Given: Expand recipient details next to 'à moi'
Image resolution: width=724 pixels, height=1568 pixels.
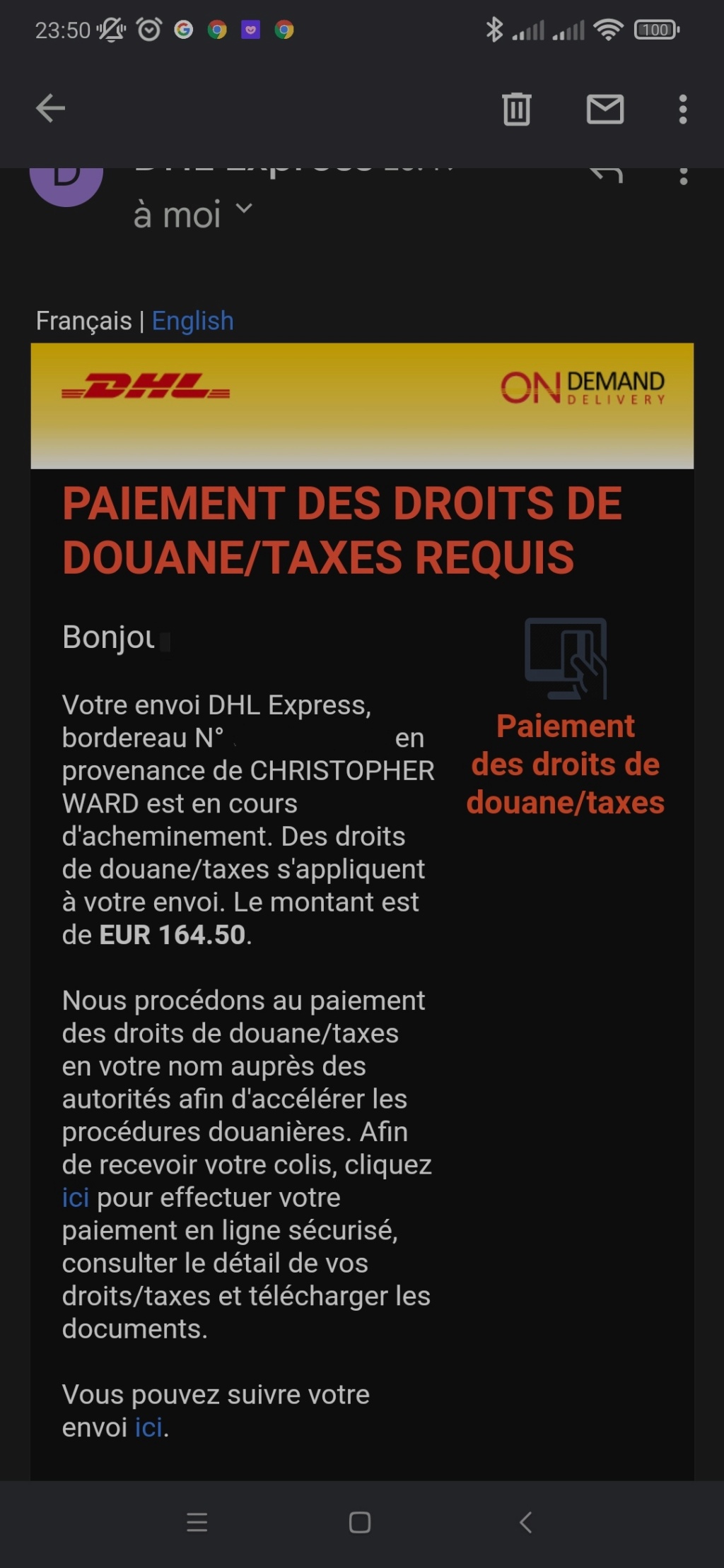Looking at the screenshot, I should (243, 208).
